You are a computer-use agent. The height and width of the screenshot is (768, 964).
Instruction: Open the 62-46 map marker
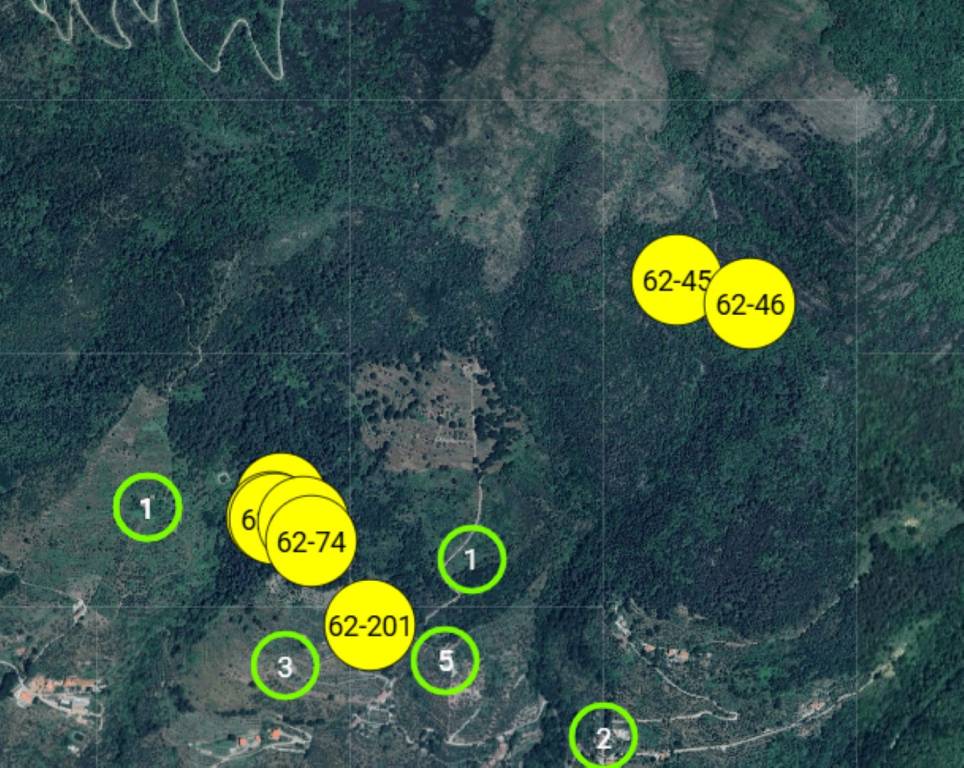pos(751,305)
